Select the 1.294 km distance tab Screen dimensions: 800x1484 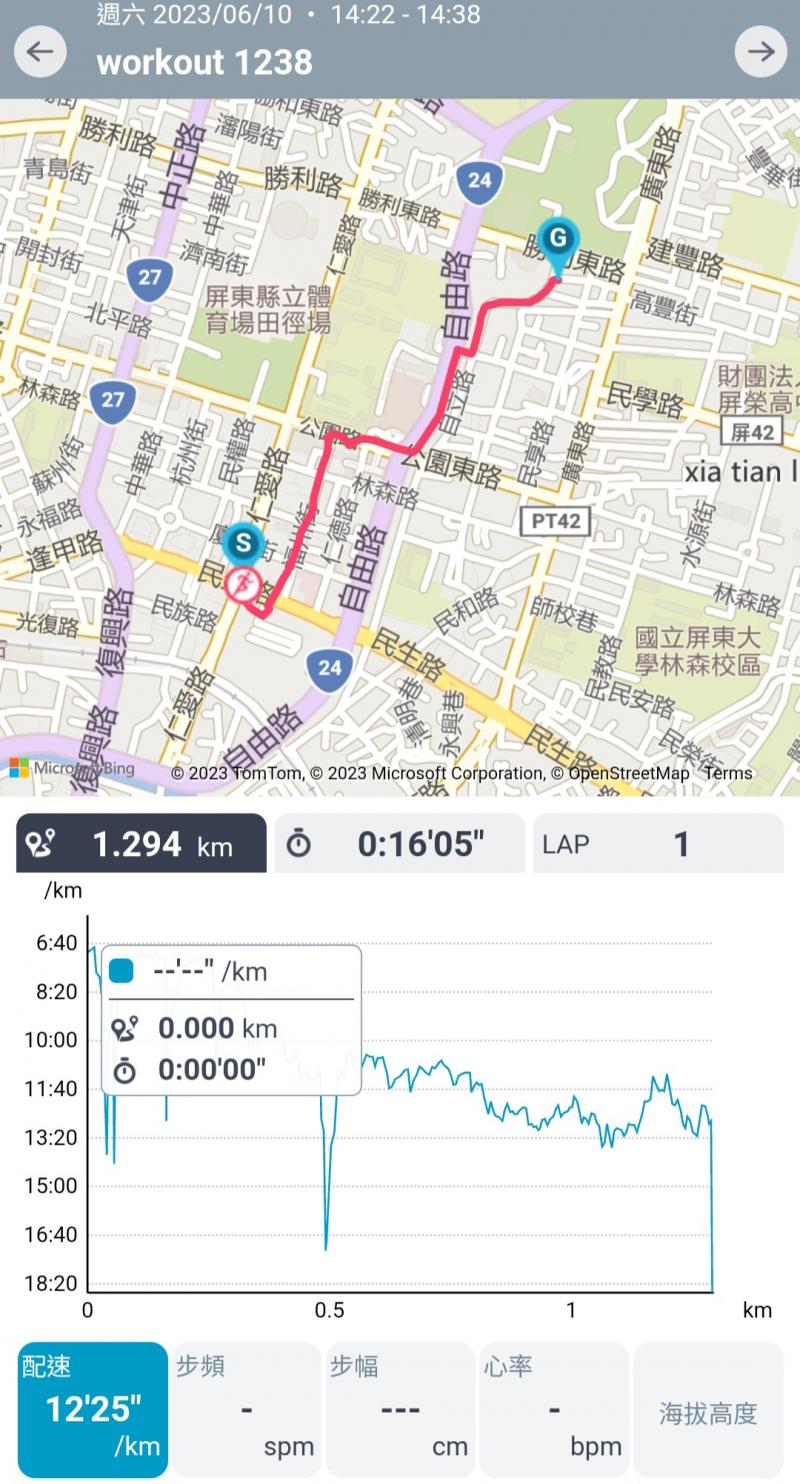(141, 844)
